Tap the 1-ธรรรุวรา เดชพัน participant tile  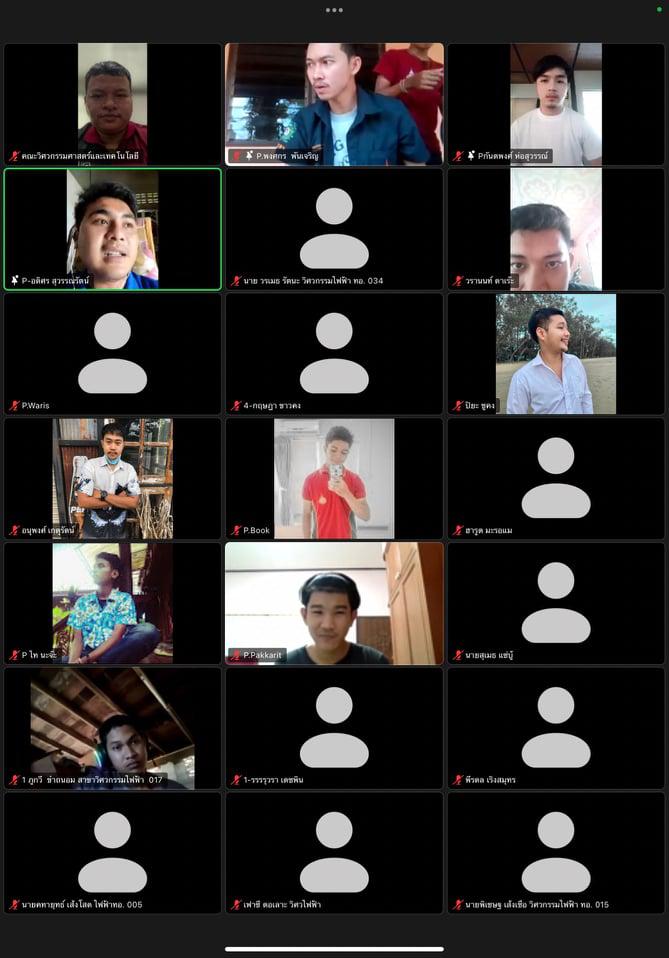coord(334,728)
